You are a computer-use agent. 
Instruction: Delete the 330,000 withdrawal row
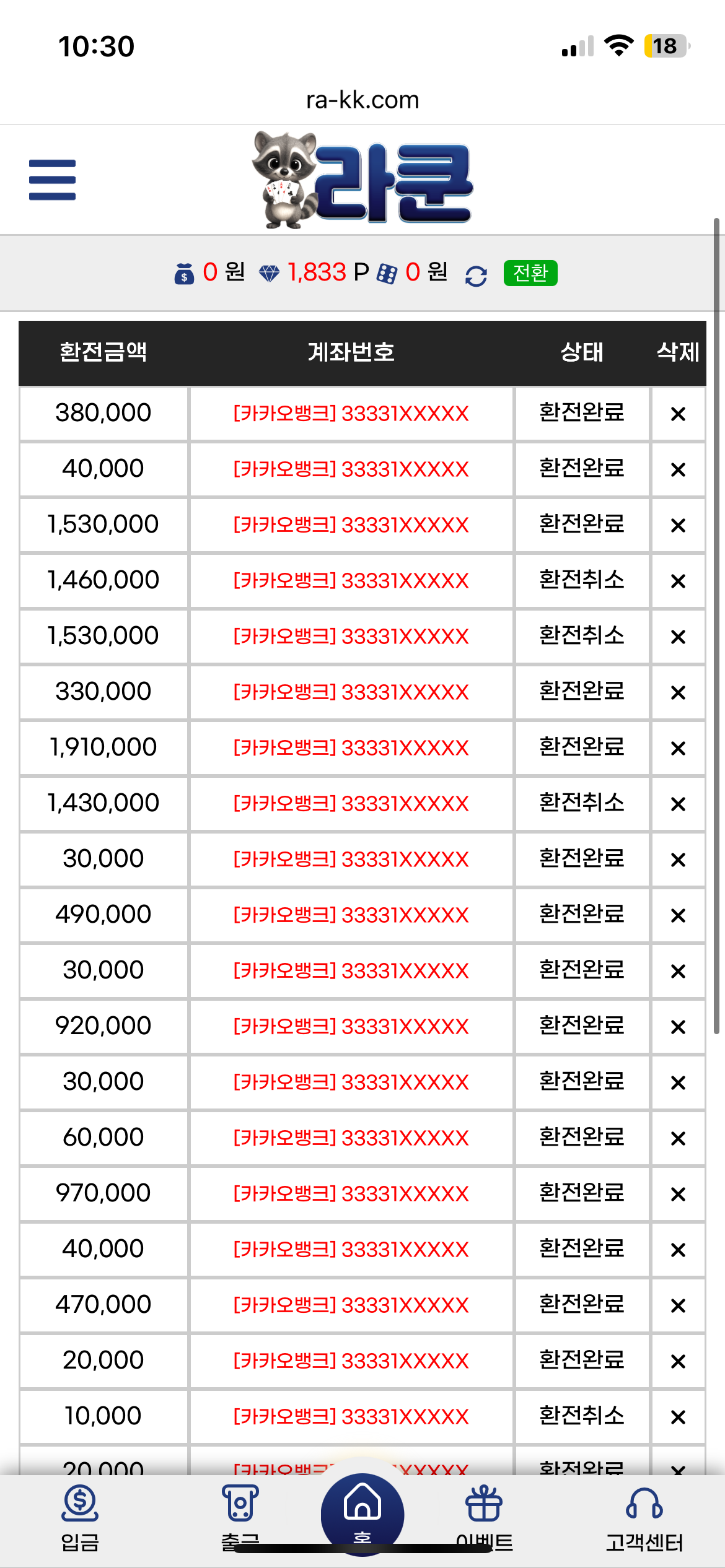(x=678, y=692)
